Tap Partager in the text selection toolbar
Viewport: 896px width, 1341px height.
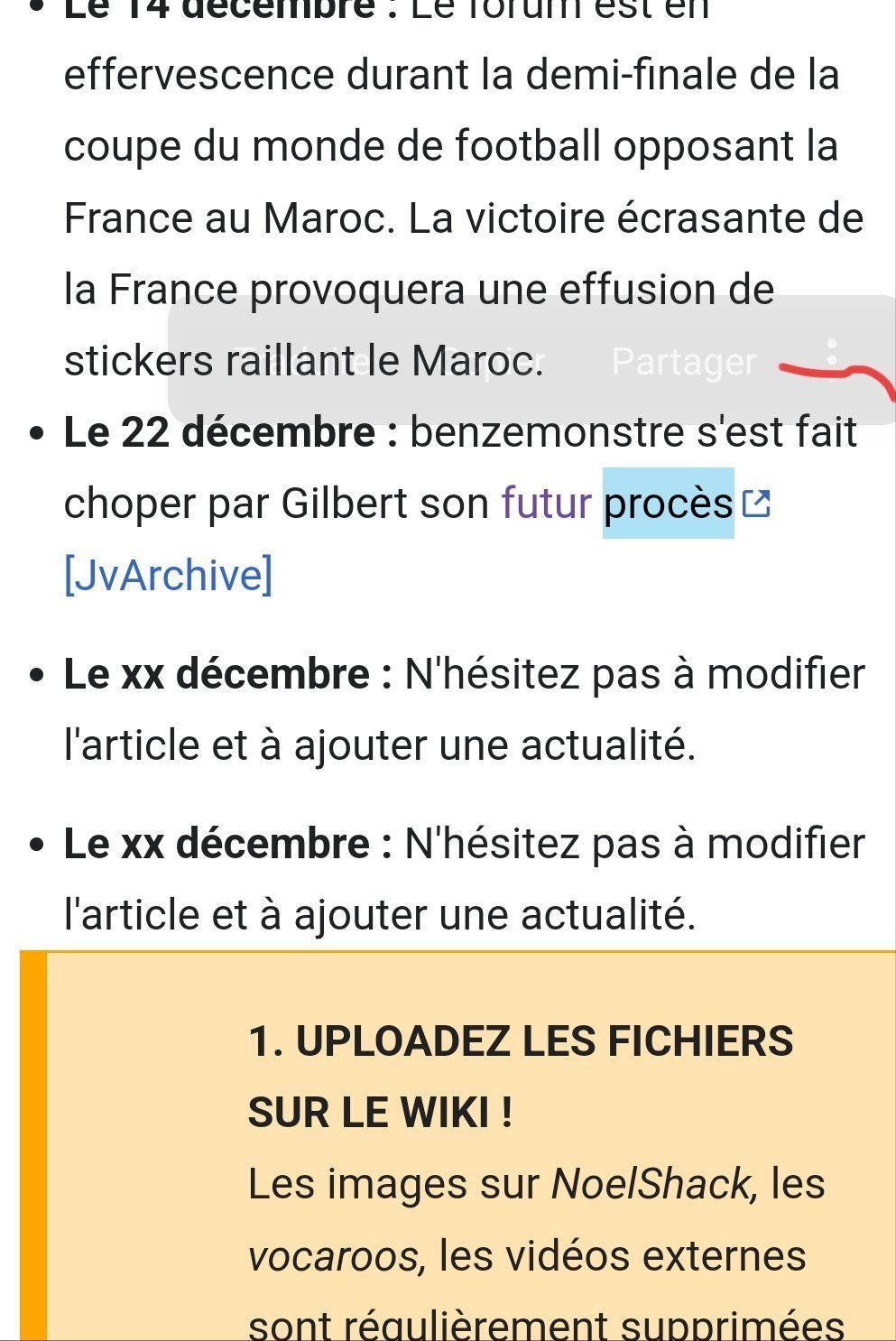click(x=683, y=362)
